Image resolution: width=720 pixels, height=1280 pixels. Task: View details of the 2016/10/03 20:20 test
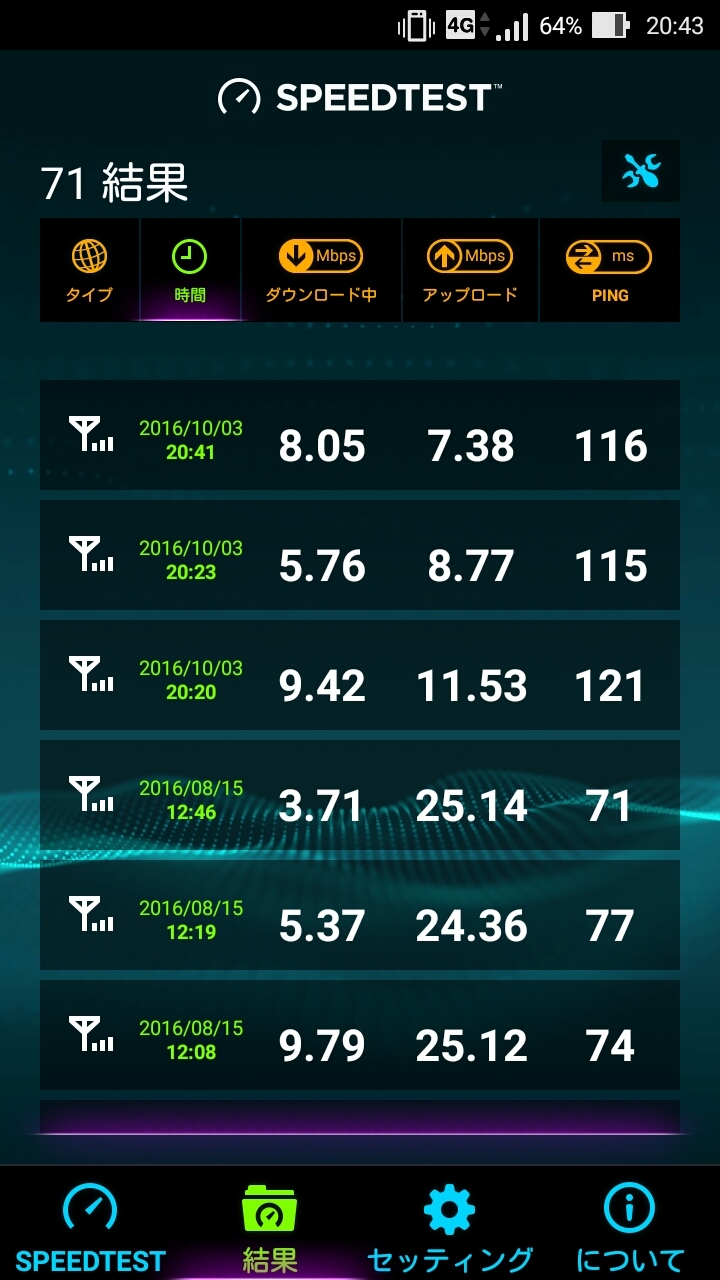(360, 675)
